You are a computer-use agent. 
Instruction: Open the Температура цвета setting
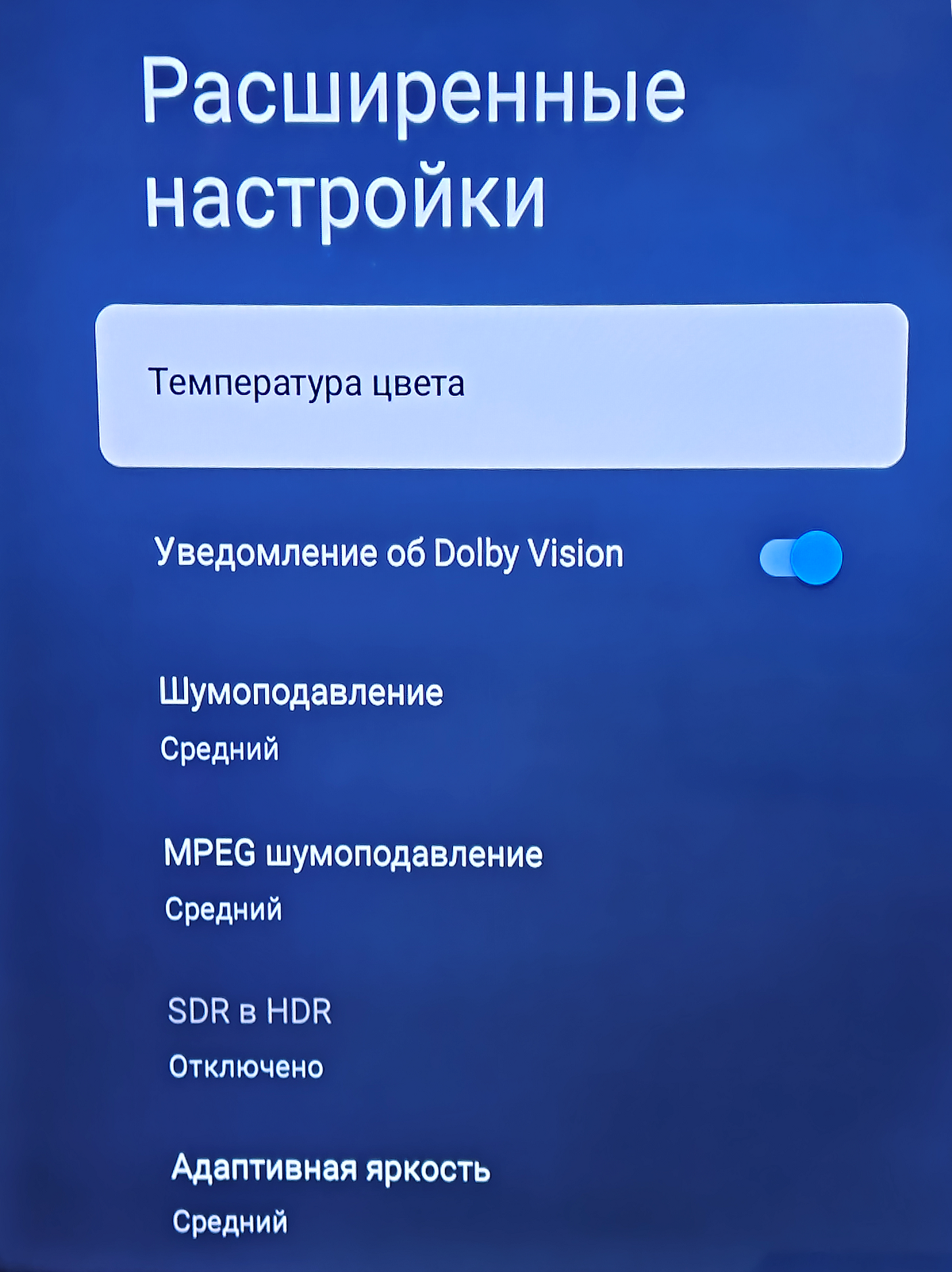click(501, 385)
